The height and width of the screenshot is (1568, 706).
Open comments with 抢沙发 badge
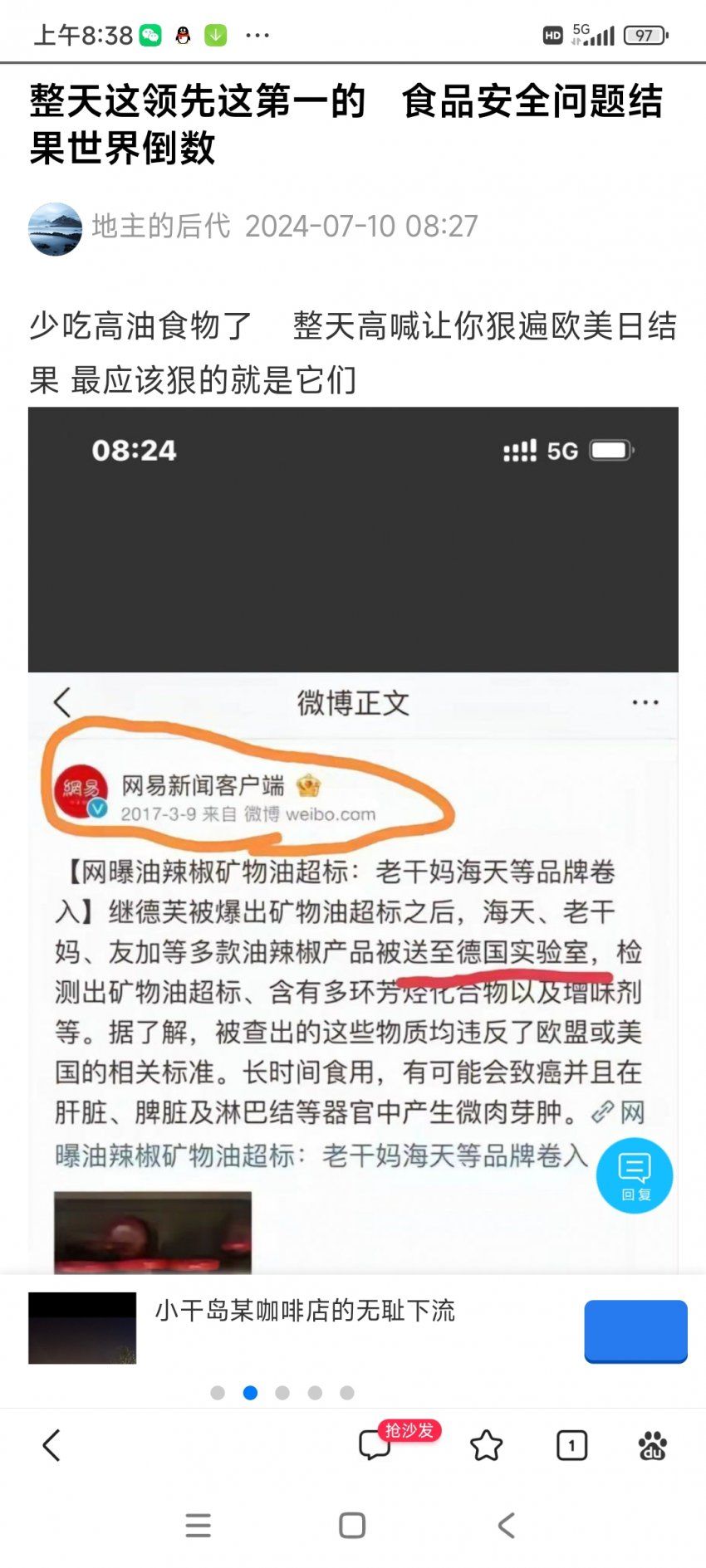[x=375, y=1445]
